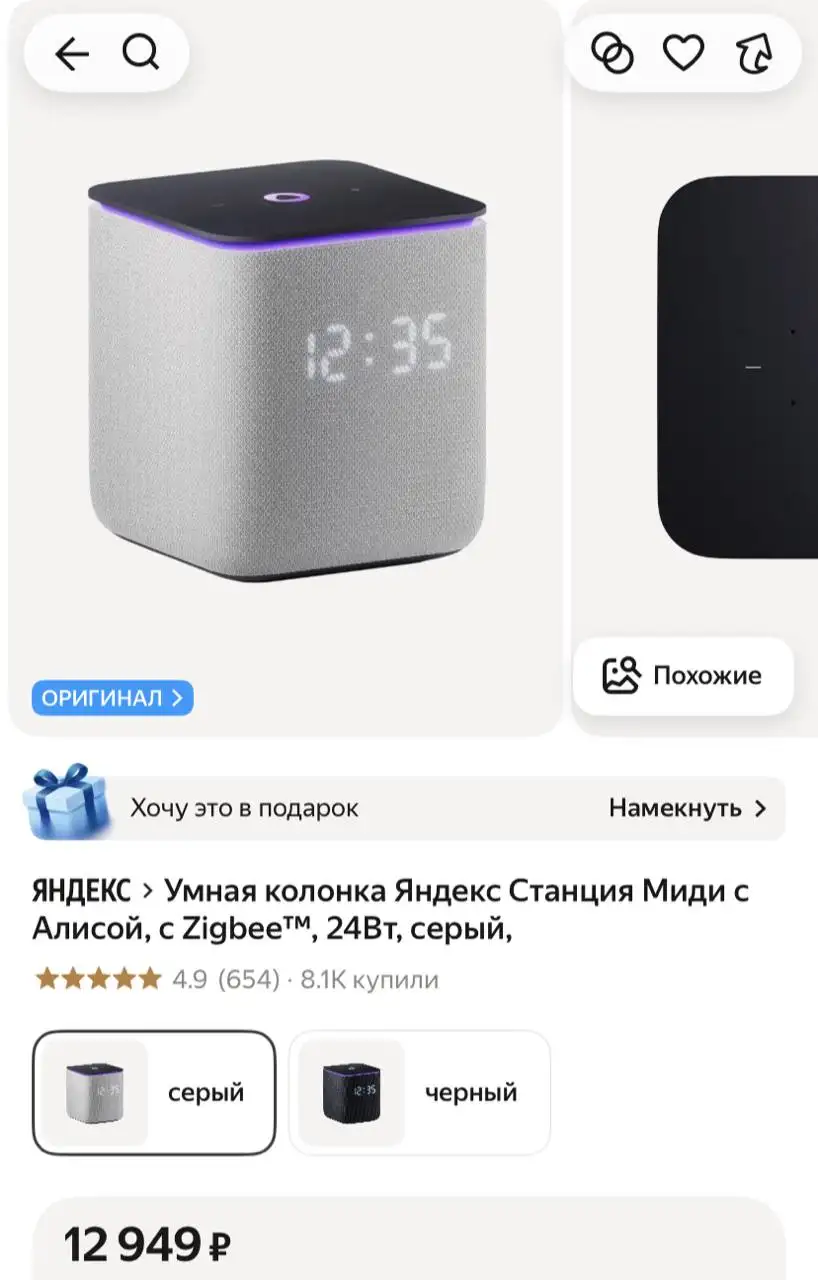818x1280 pixels.
Task: Click the back arrow icon
Action: [70, 53]
